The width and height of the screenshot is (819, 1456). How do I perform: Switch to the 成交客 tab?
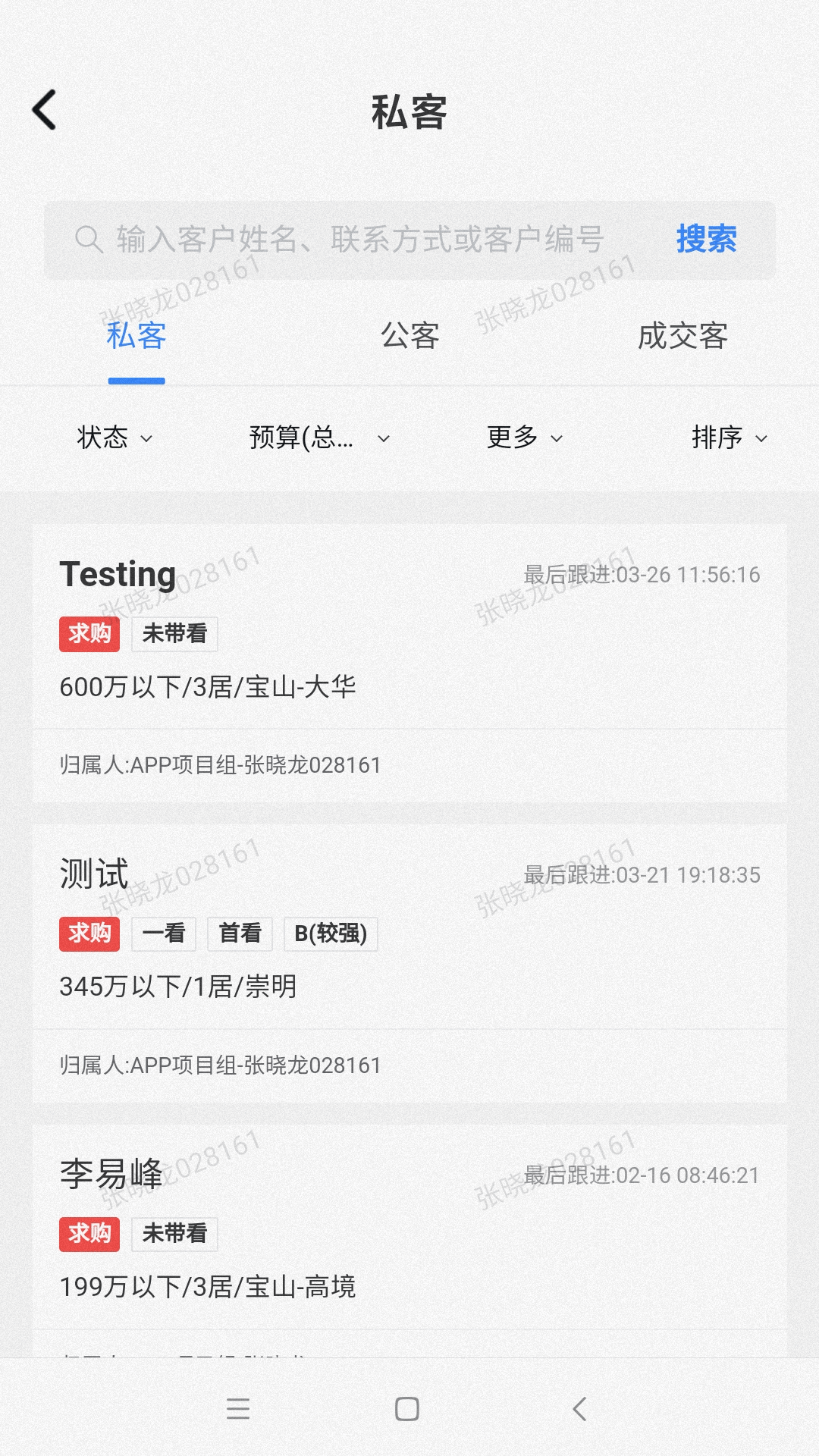point(682,335)
